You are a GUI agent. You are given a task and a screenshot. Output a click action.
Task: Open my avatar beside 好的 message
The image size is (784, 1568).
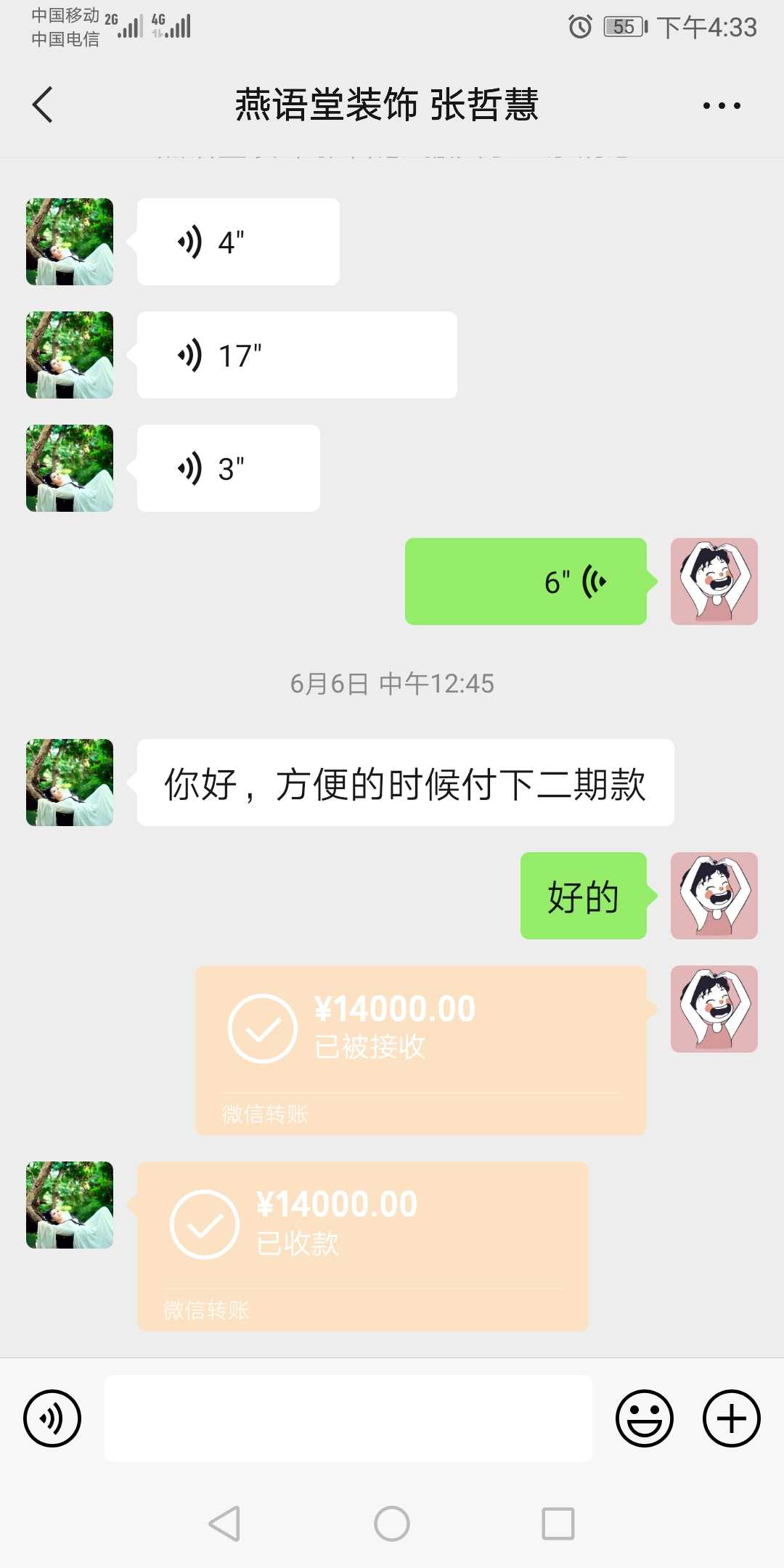(x=714, y=896)
